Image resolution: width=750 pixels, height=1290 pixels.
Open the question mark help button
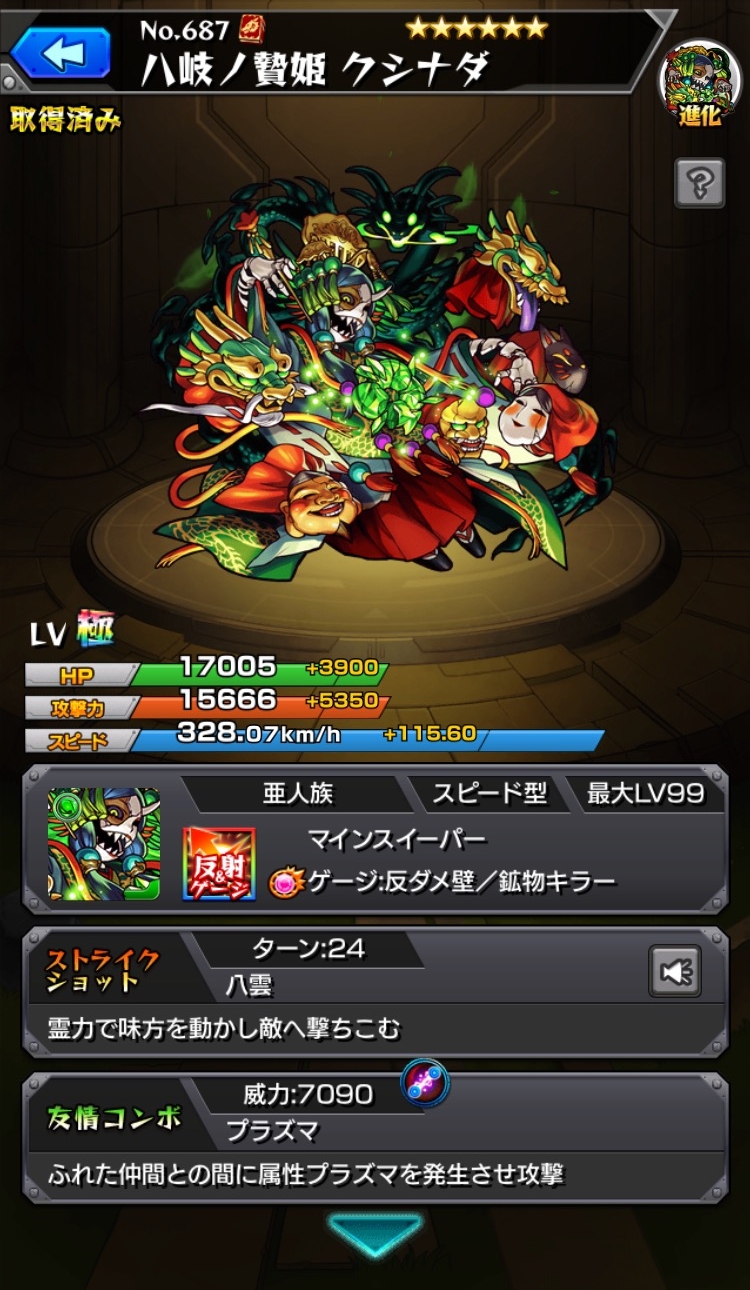click(x=700, y=183)
